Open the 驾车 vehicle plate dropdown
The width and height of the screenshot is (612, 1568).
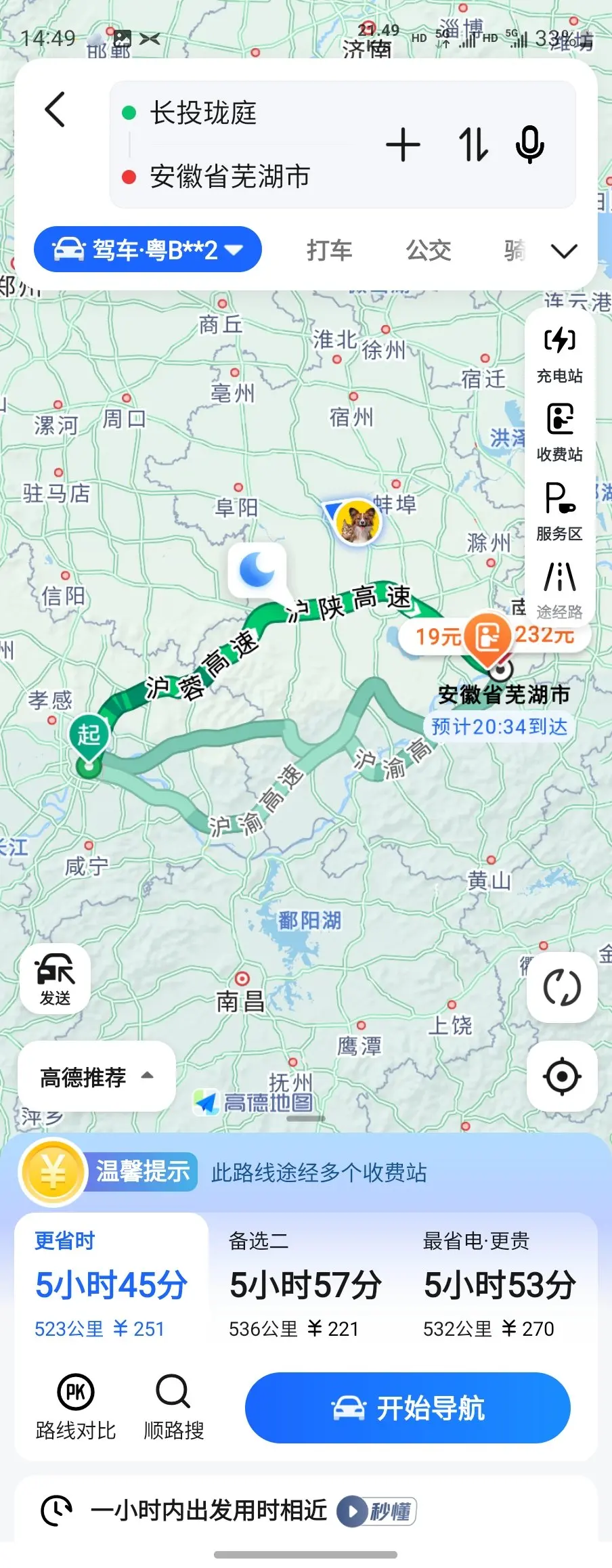pos(148,250)
